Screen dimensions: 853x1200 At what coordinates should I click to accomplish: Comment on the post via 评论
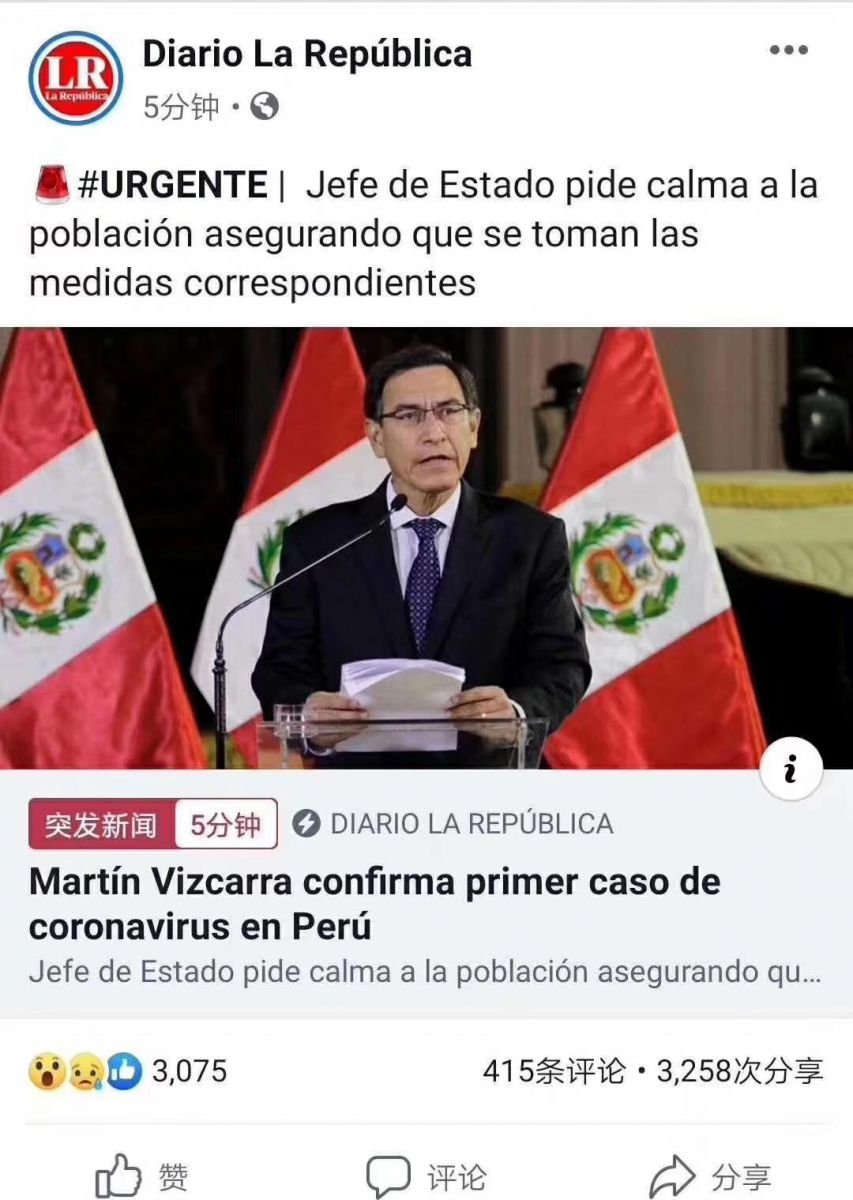(426, 1177)
